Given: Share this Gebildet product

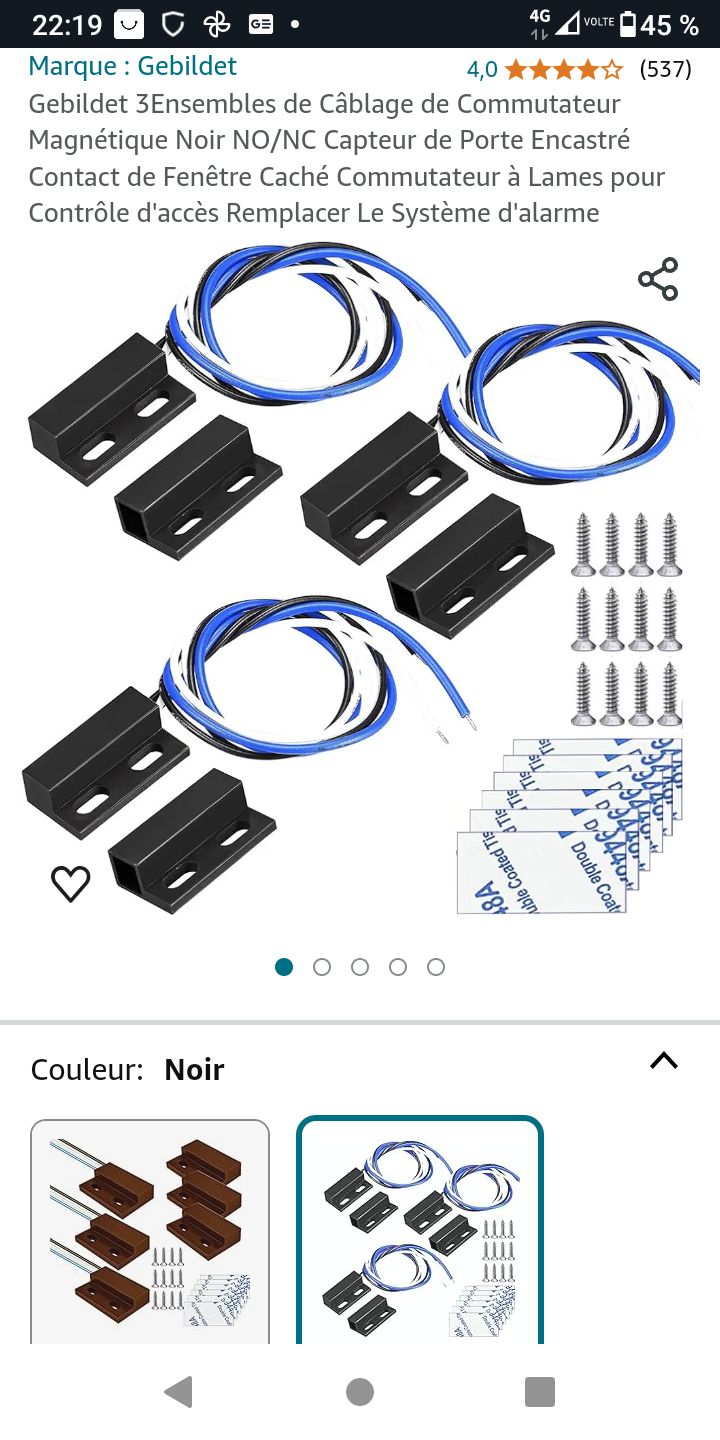Looking at the screenshot, I should click(x=658, y=279).
